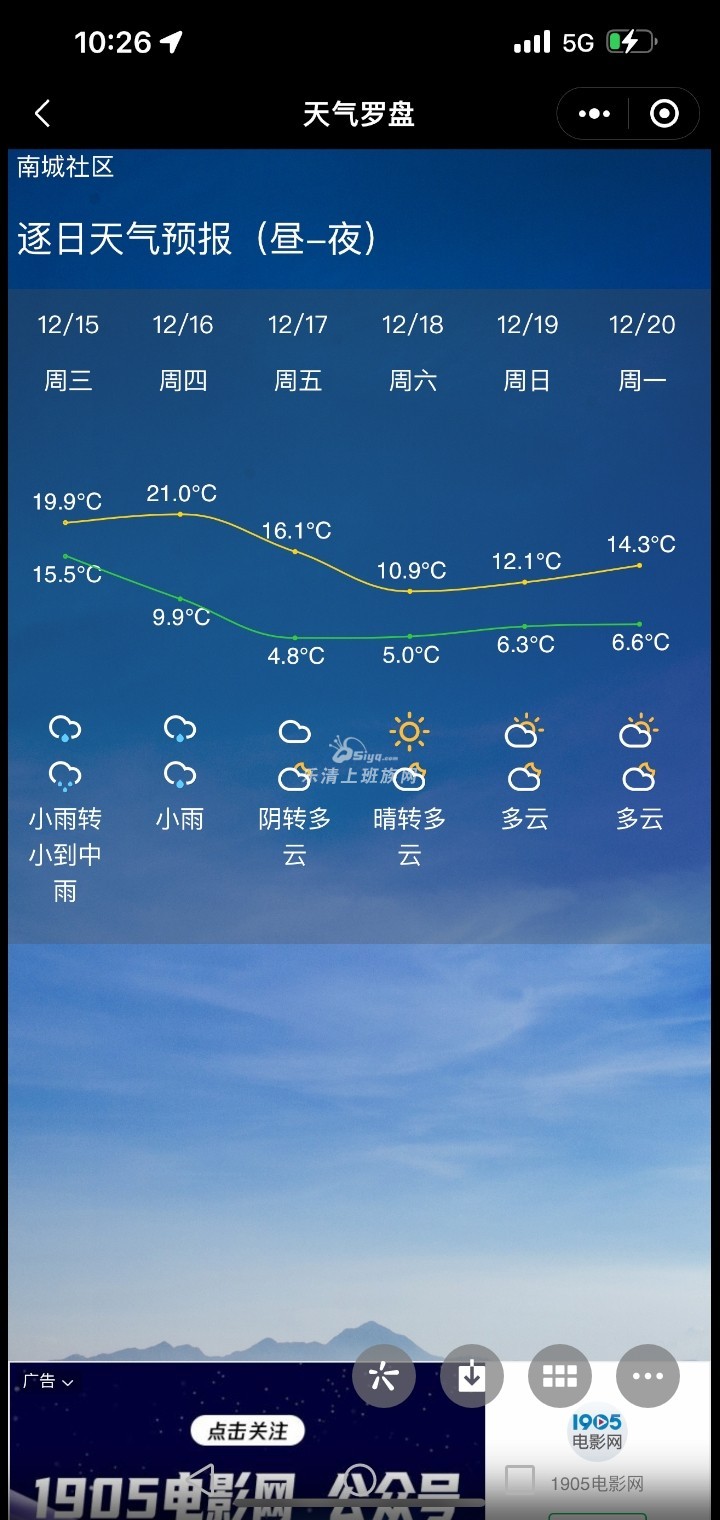Go back using the top-left arrow
This screenshot has height=1520, width=720.
pyautogui.click(x=42, y=114)
